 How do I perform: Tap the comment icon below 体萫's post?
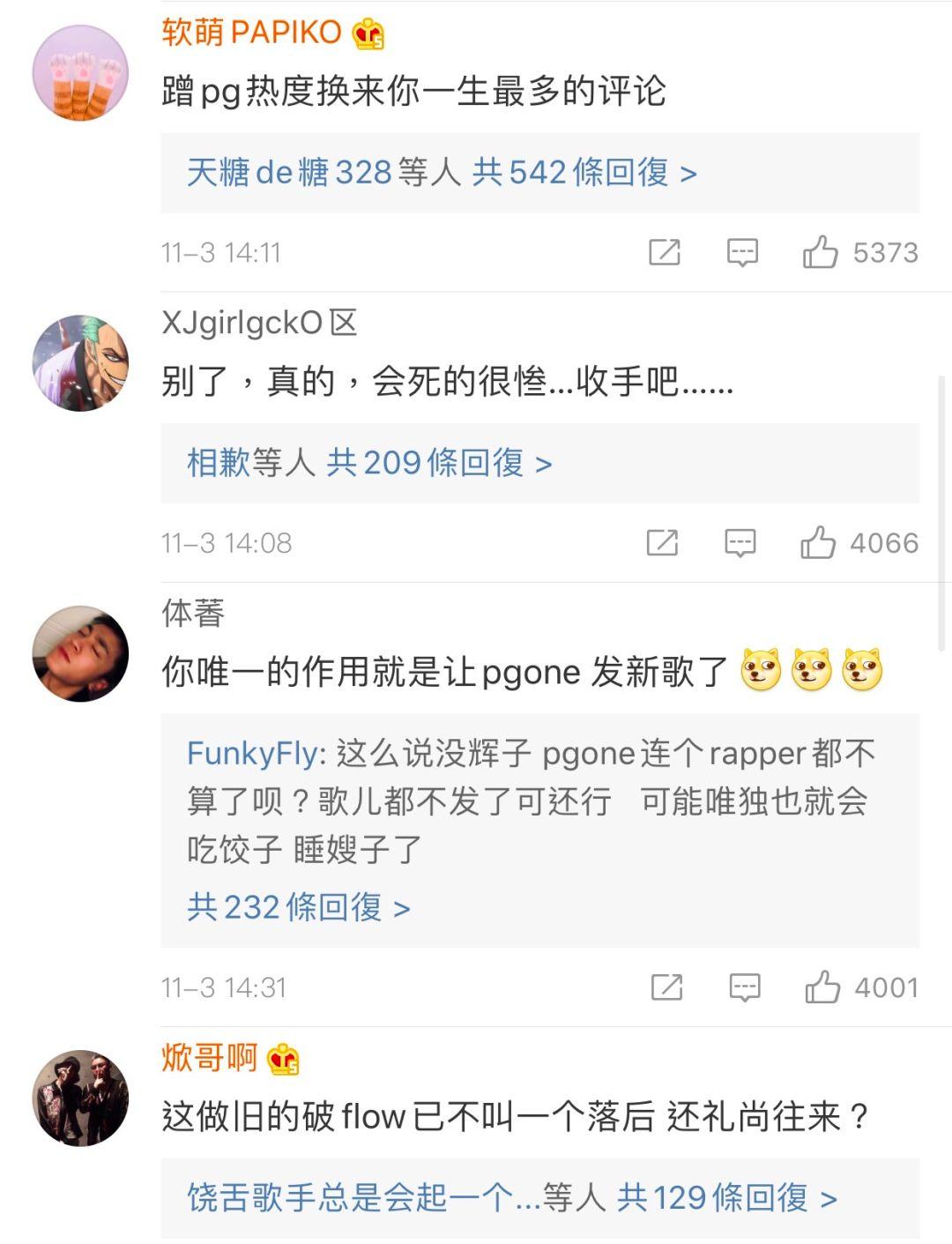point(743,987)
